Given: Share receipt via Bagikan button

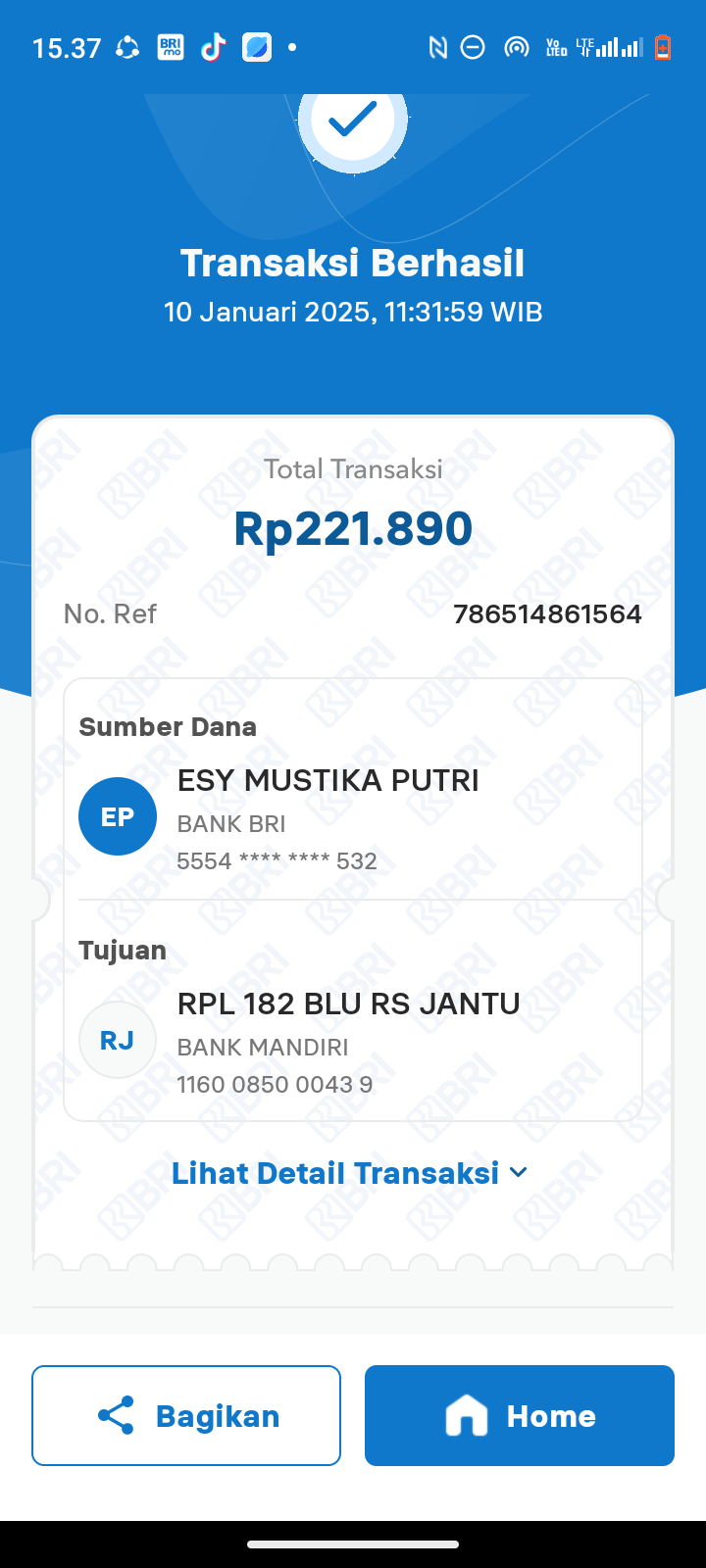Looking at the screenshot, I should 186,1415.
